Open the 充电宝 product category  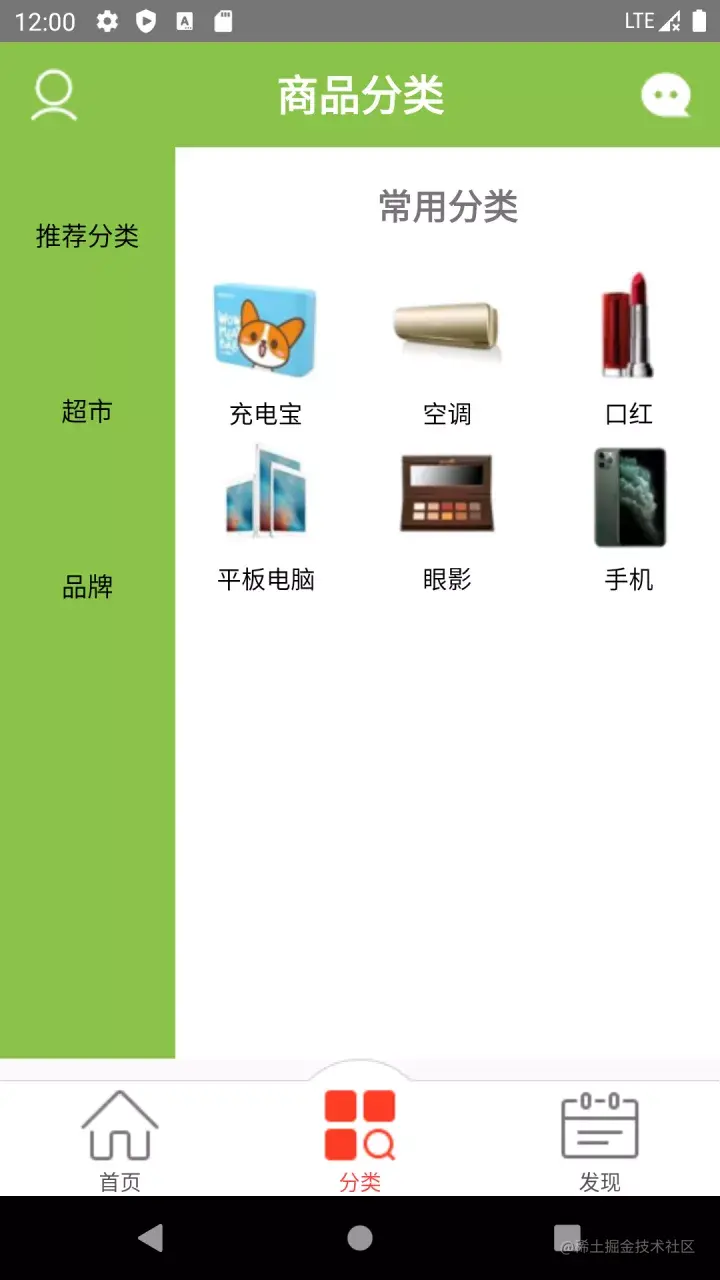pyautogui.click(x=265, y=352)
